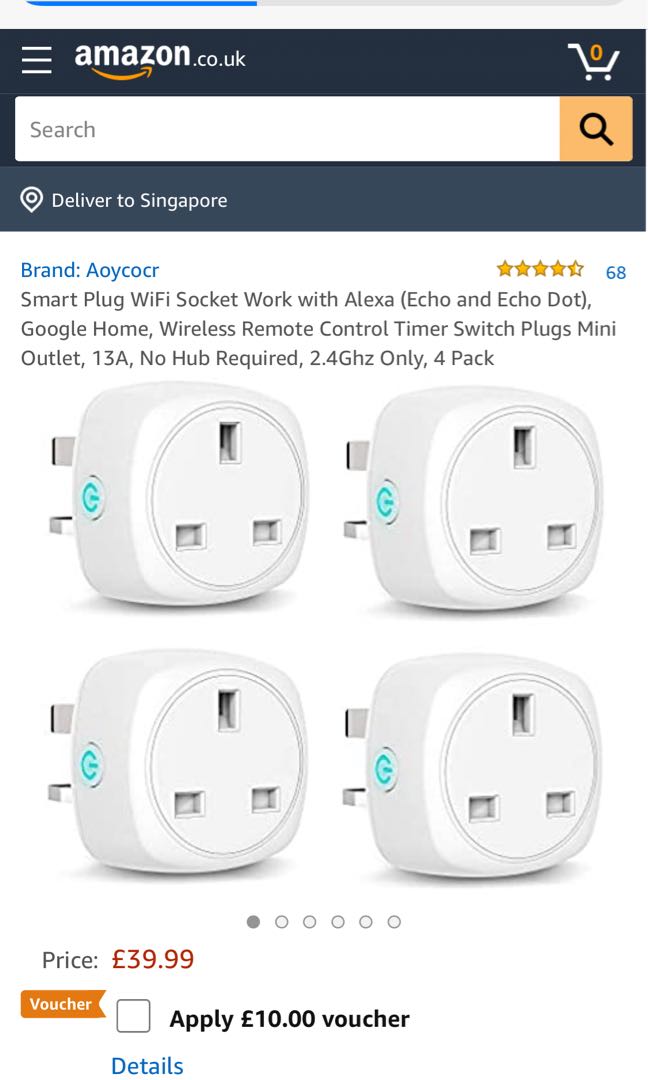Open the shopping cart

594,61
